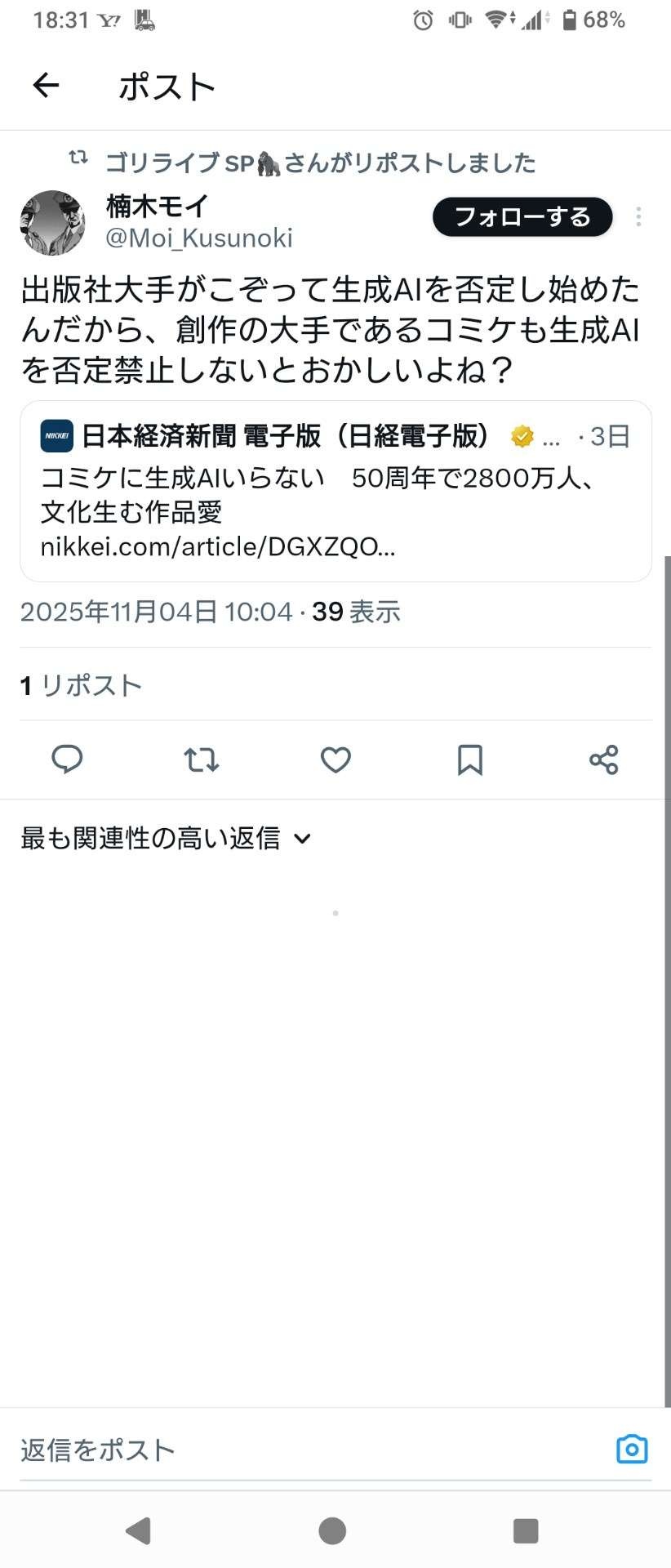The width and height of the screenshot is (671, 1568).
Task: Go back using the top arrow
Action: [x=46, y=85]
